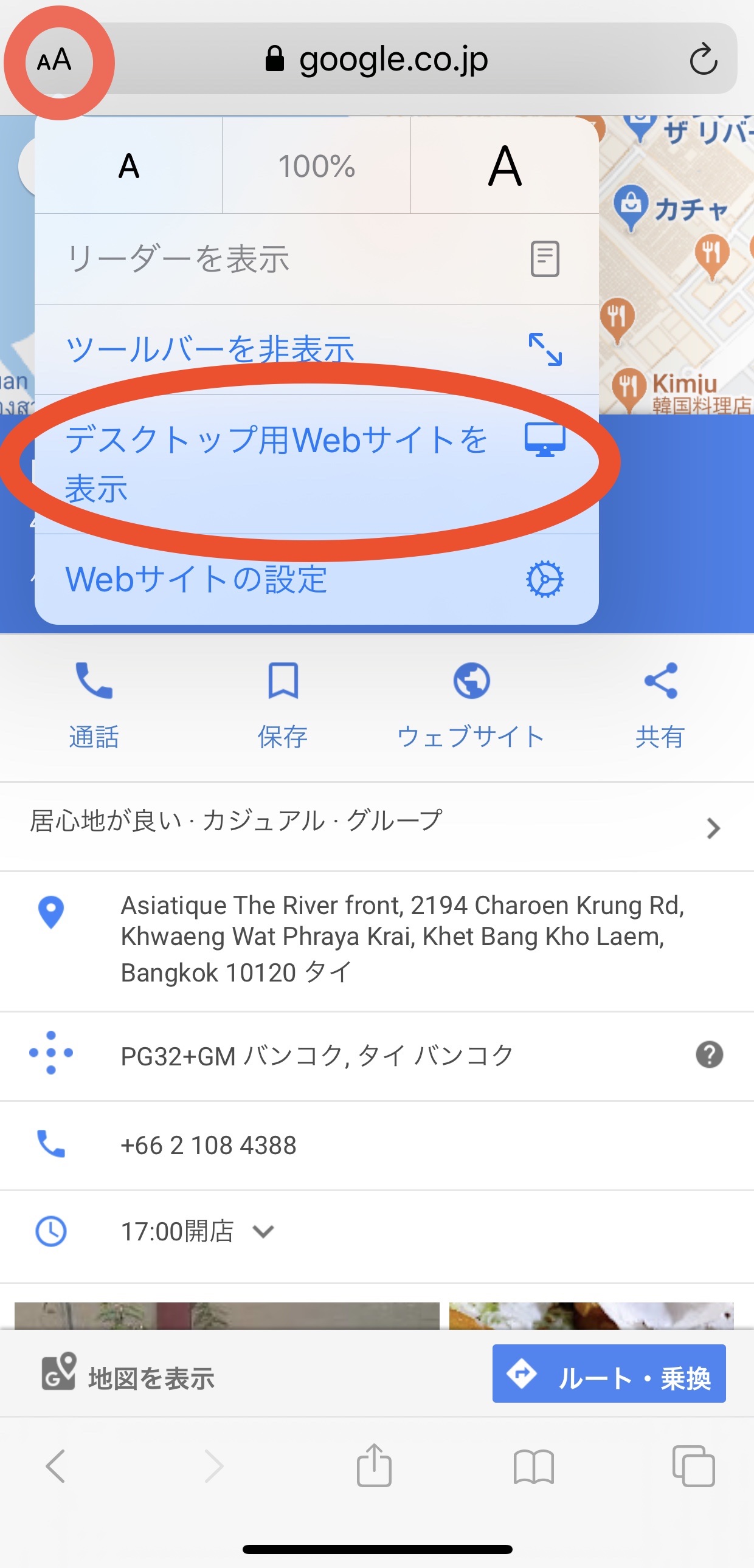Tap the Asiatique The River front address
The width and height of the screenshot is (754, 1568).
coord(402,938)
